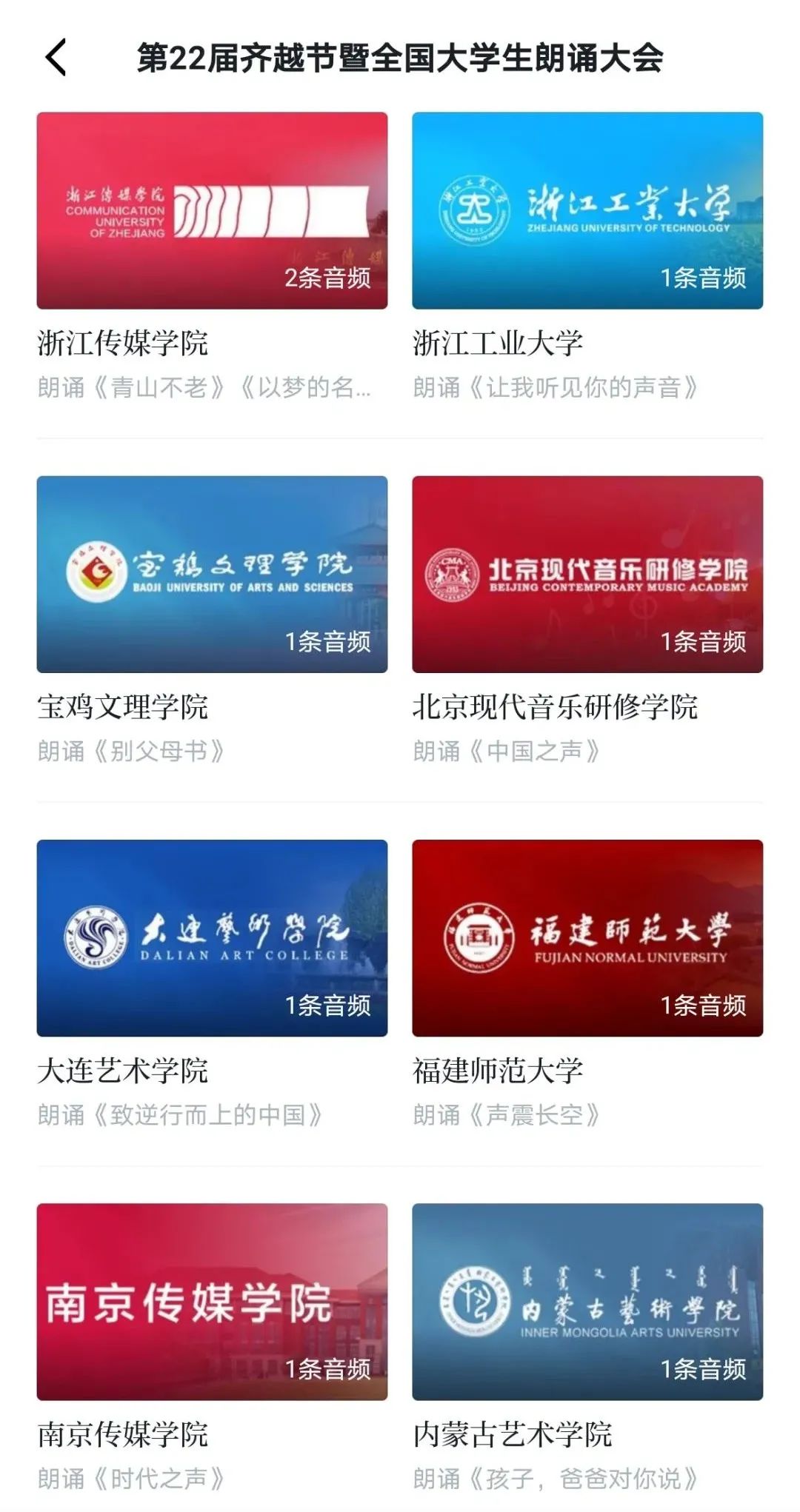Open 北京现代音乐研修学院 audio card
The height and width of the screenshot is (1512, 800).
point(587,575)
